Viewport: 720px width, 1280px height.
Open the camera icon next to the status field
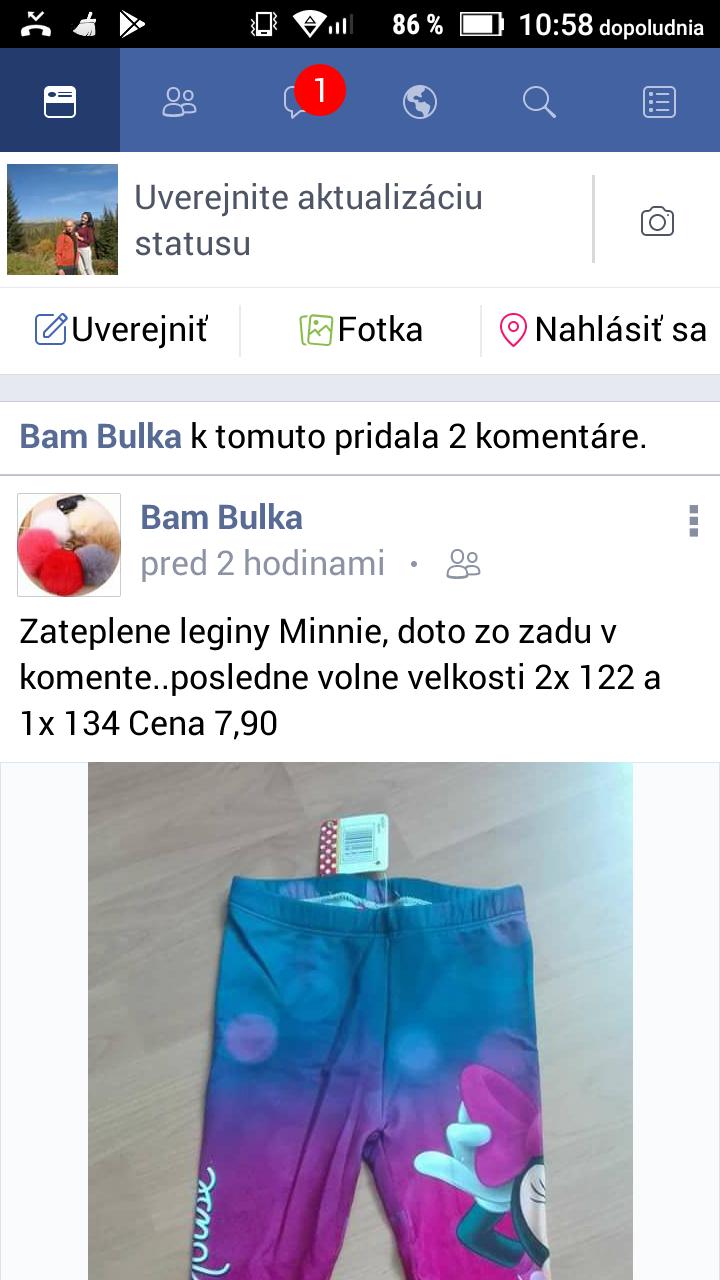(x=657, y=221)
